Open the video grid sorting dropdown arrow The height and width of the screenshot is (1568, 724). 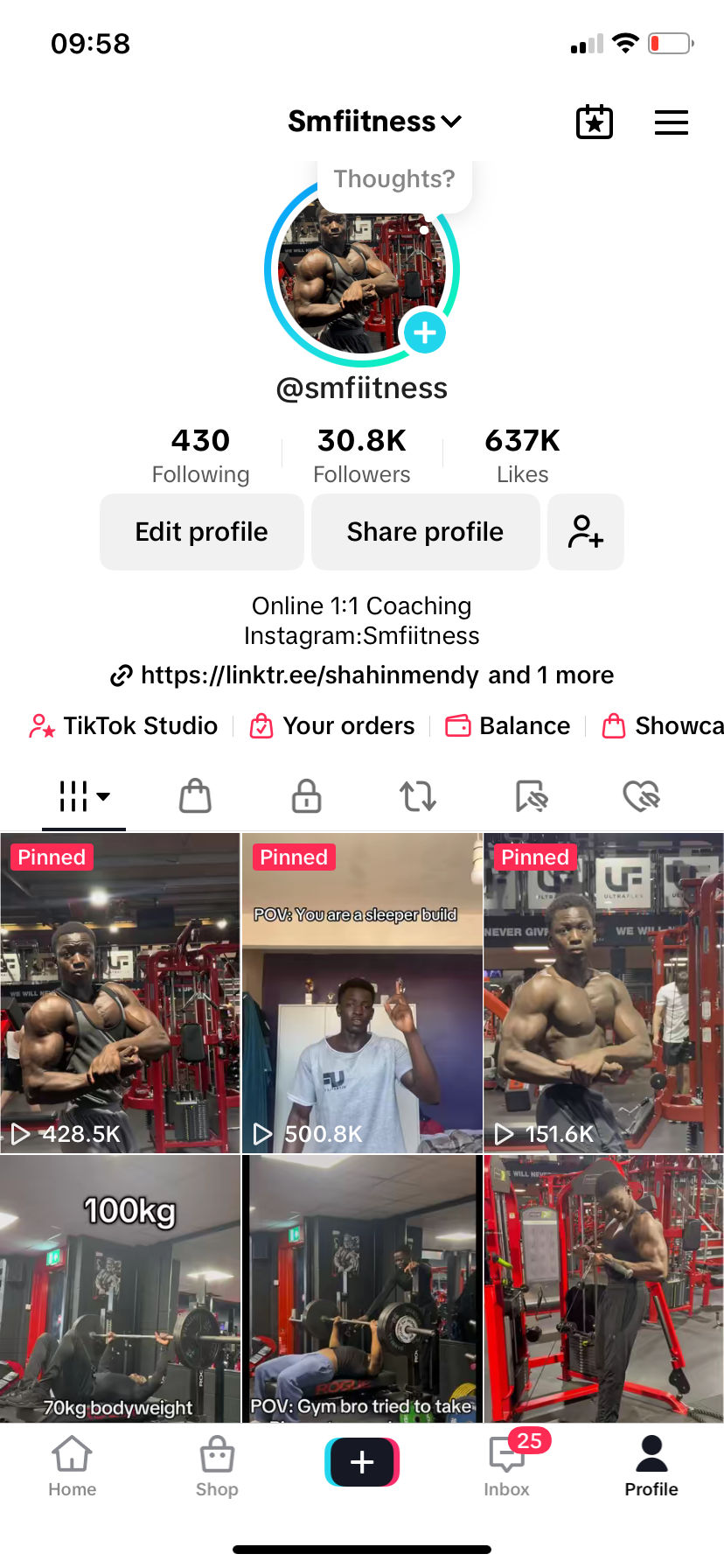[x=104, y=798]
